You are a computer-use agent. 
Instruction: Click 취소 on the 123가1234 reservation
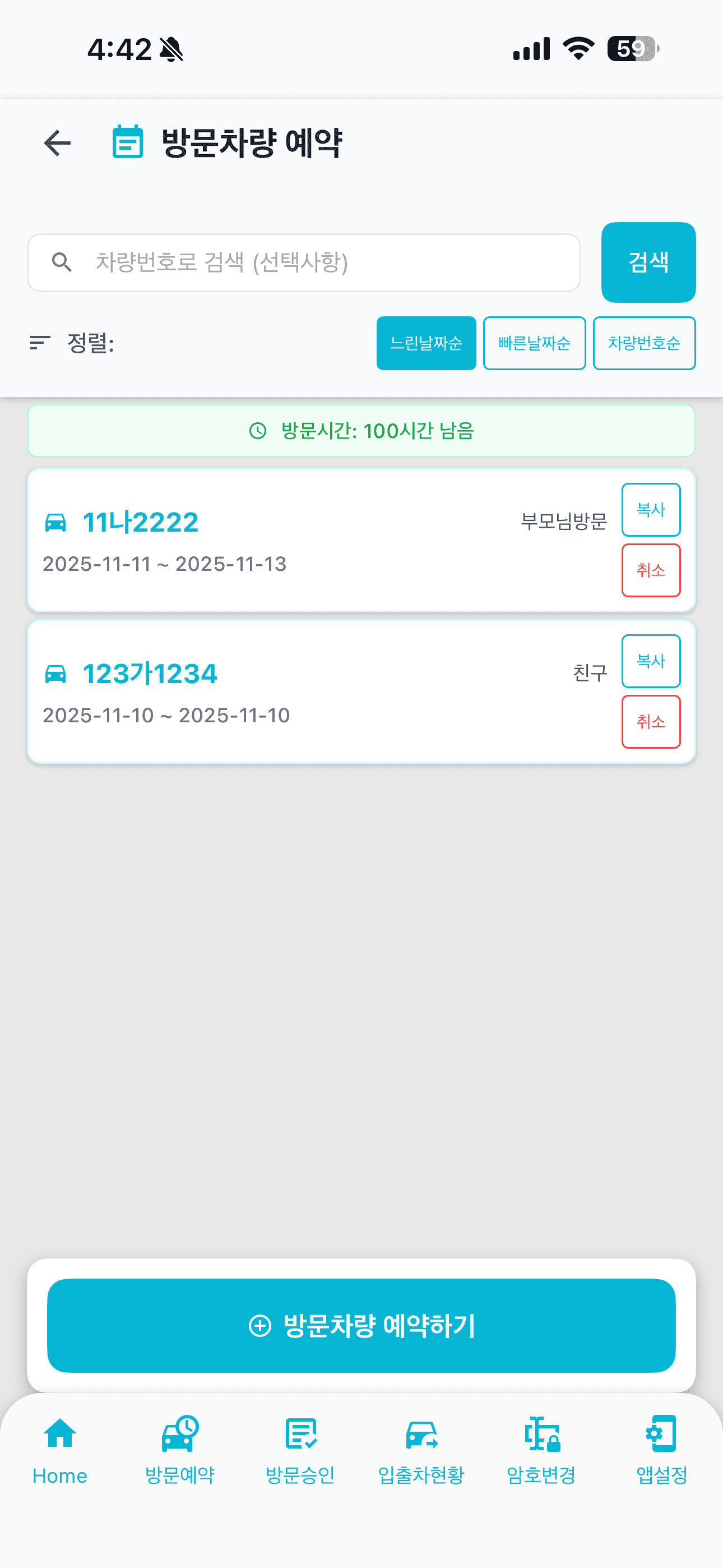pyautogui.click(x=651, y=722)
